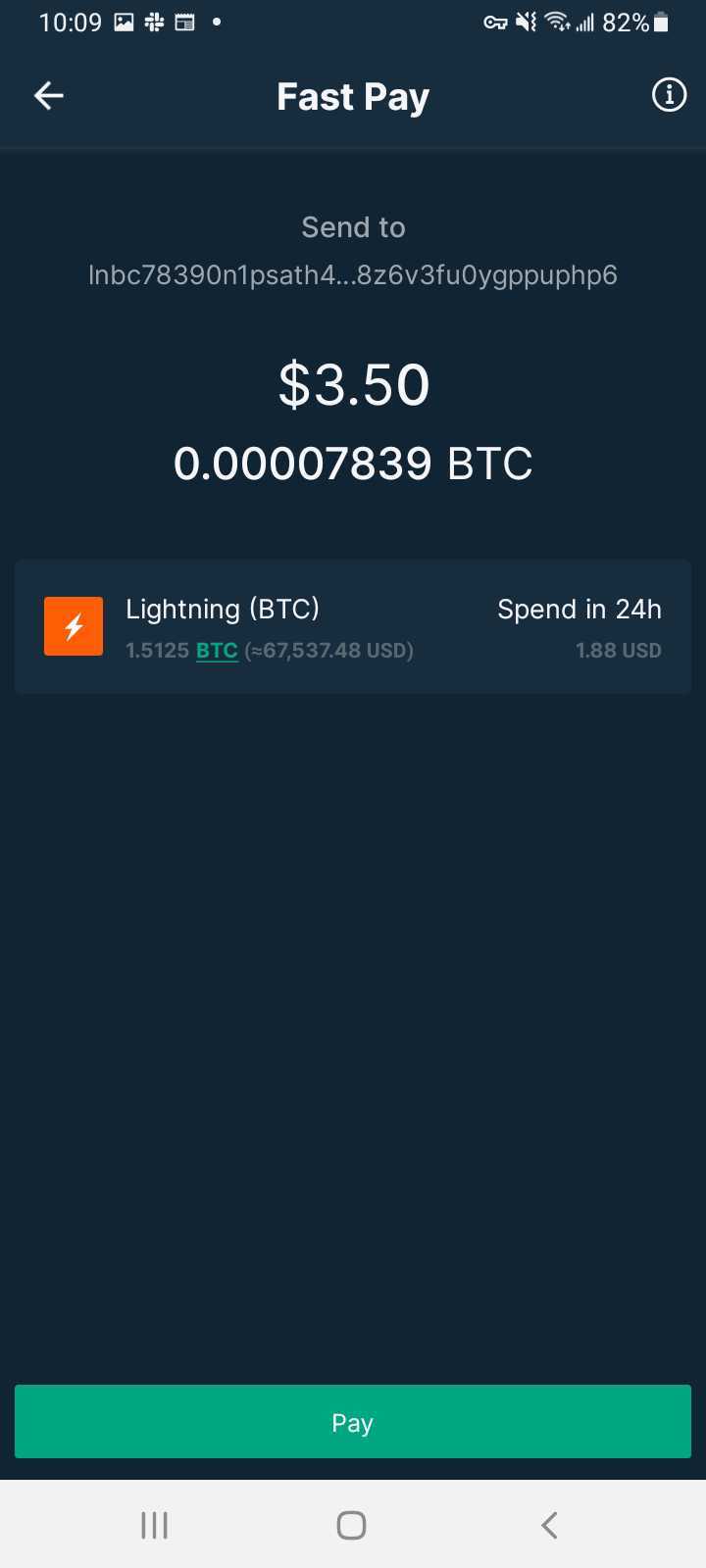This screenshot has height=1568, width=706.
Task: Tap the Android back icon in navigation bar
Action: coord(548,1524)
